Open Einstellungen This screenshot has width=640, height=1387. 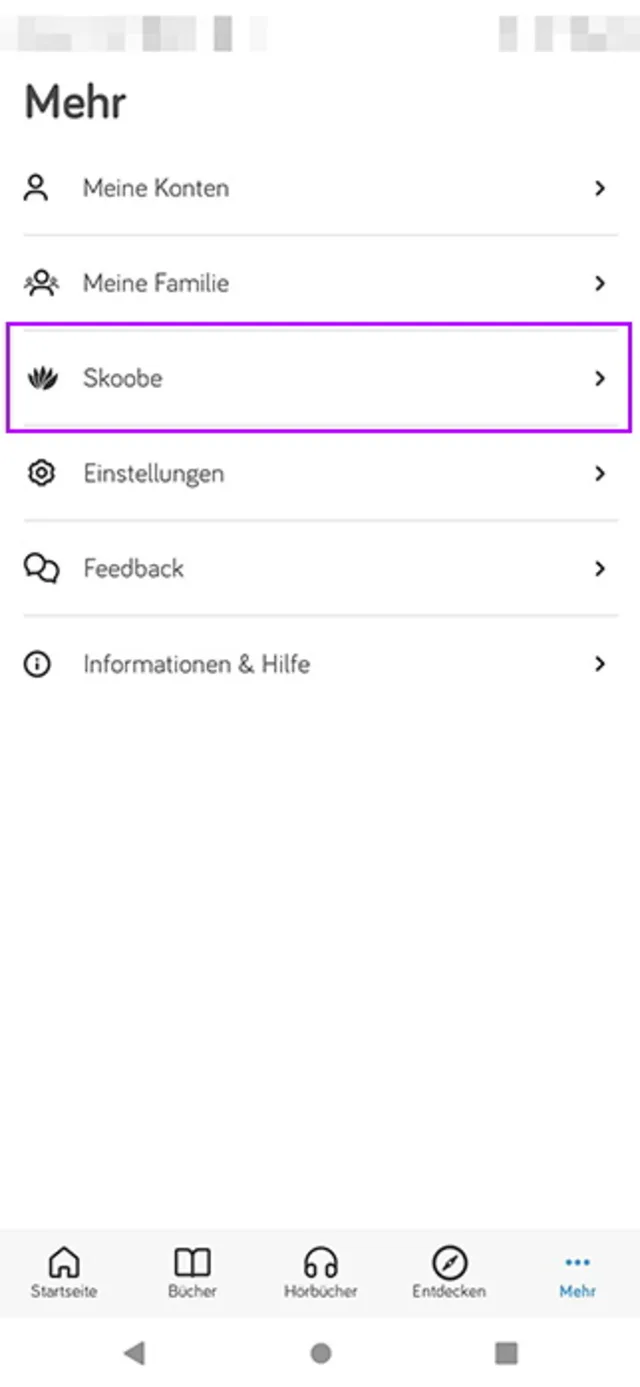click(320, 473)
